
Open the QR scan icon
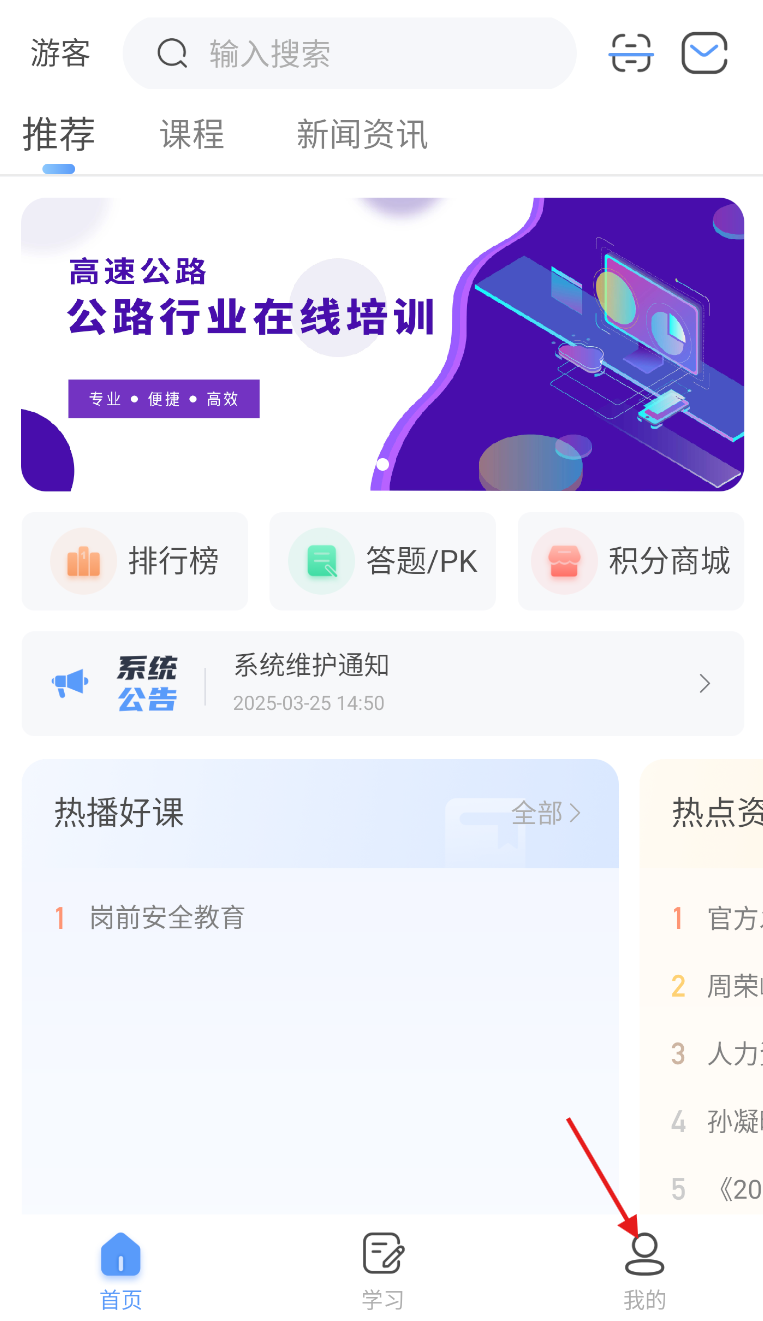631,53
